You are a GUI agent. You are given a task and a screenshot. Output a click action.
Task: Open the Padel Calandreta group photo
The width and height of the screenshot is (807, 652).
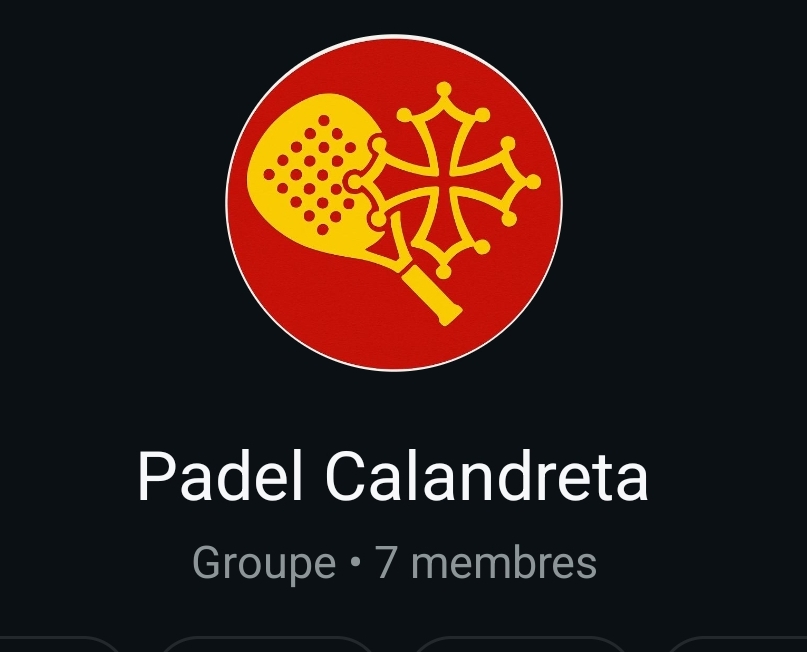[x=394, y=203]
